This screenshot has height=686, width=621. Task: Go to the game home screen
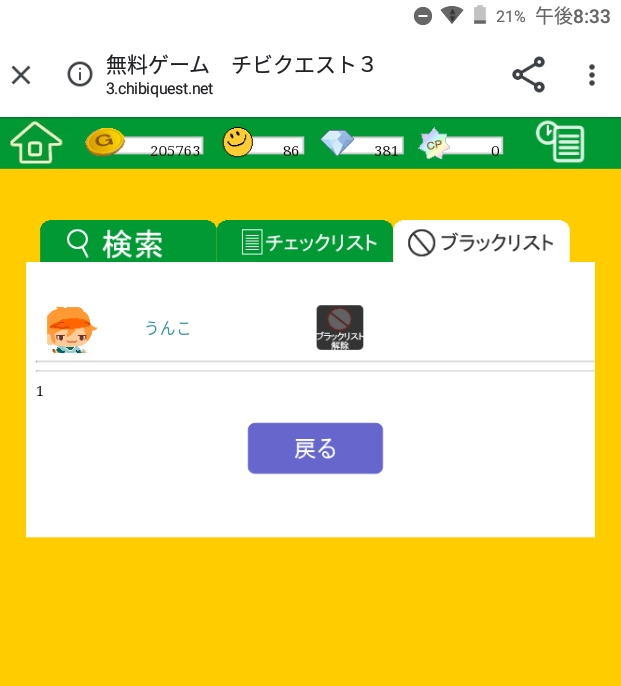[x=35, y=144]
